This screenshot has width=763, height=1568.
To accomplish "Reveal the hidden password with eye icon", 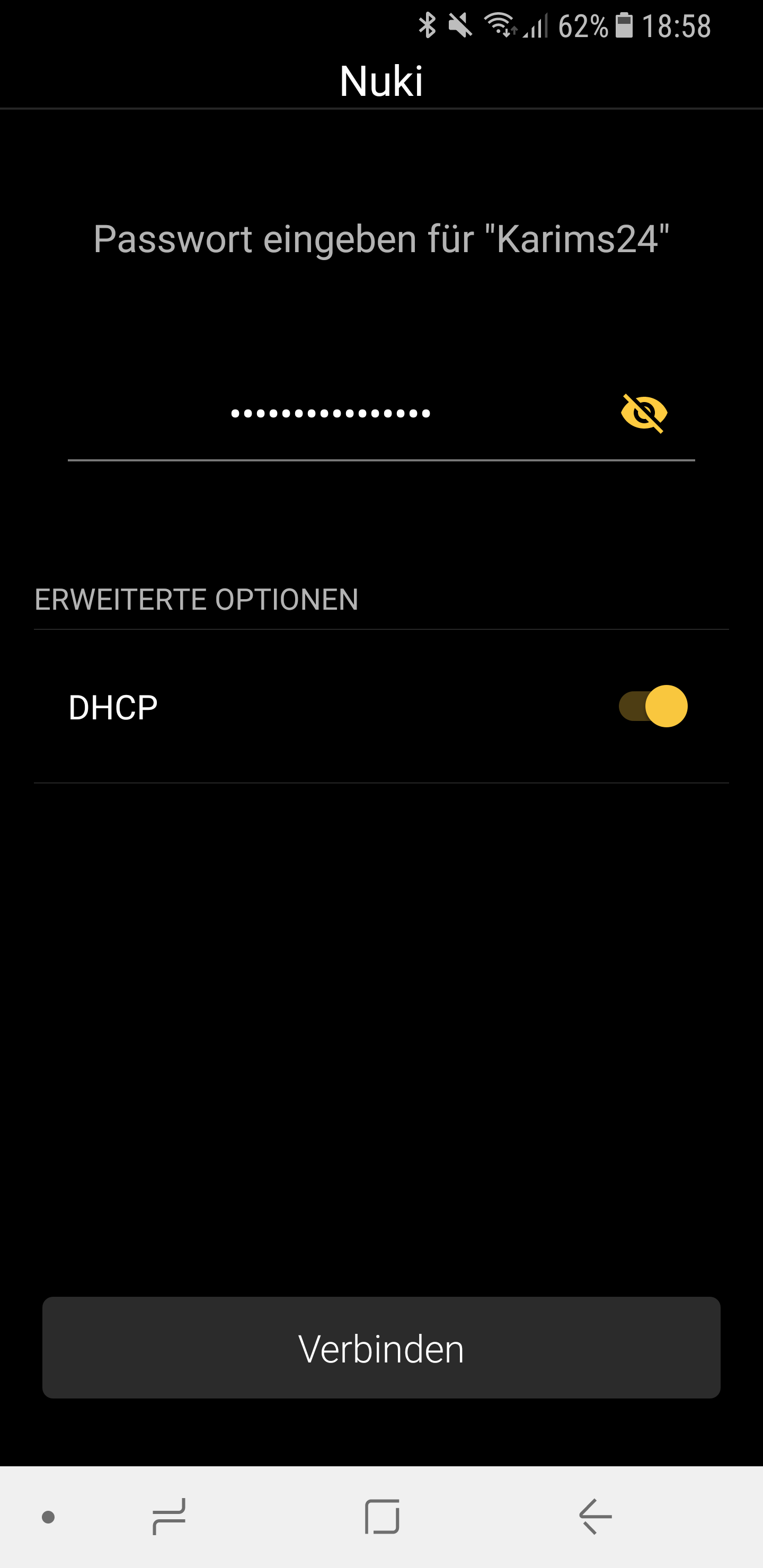I will click(x=644, y=413).
